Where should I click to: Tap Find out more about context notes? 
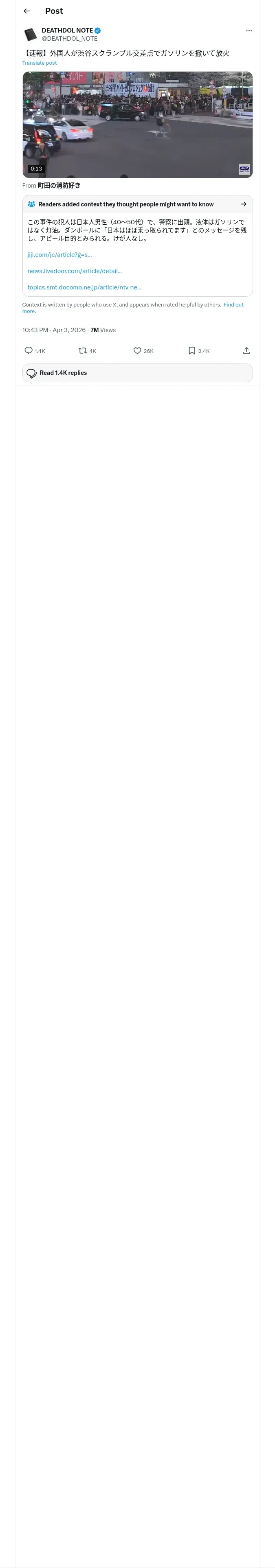[x=233, y=304]
